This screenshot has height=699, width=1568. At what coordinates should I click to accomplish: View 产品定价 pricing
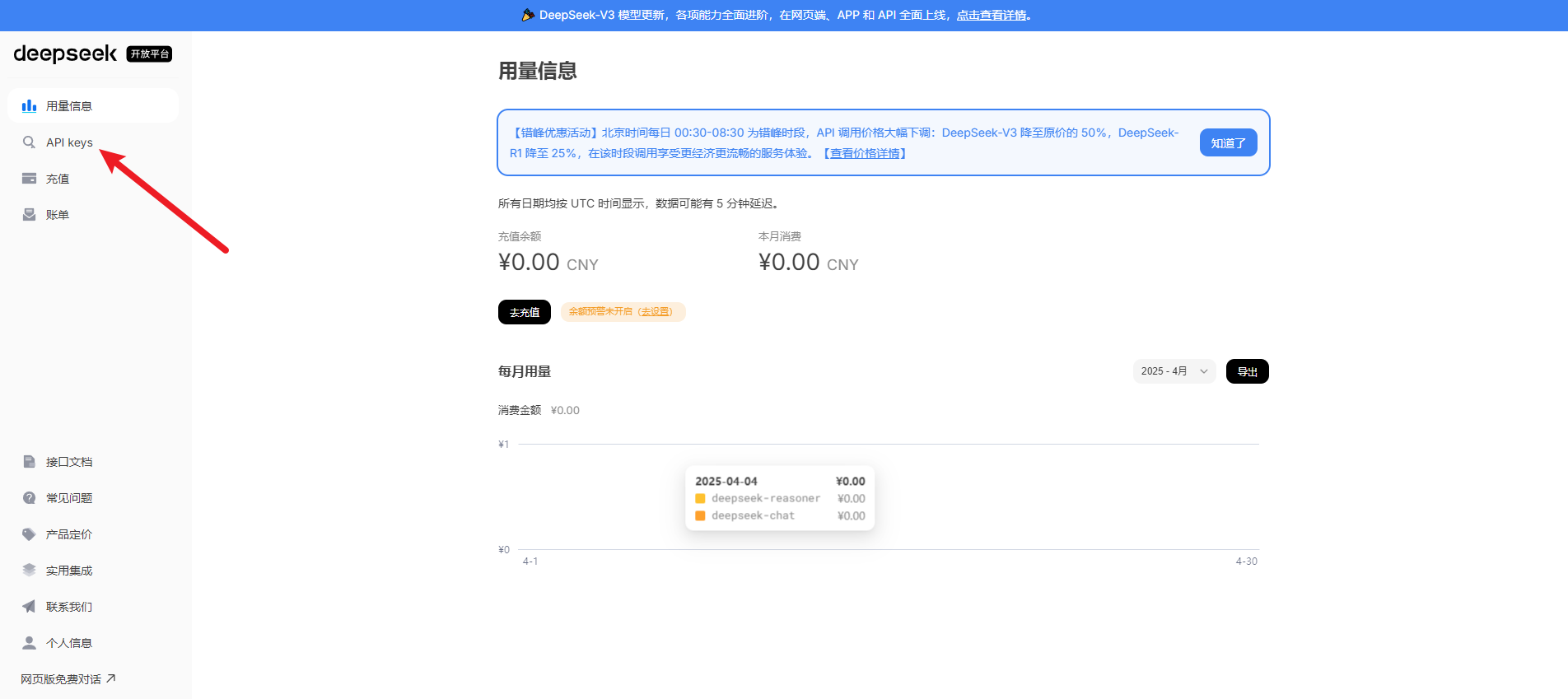pos(92,534)
